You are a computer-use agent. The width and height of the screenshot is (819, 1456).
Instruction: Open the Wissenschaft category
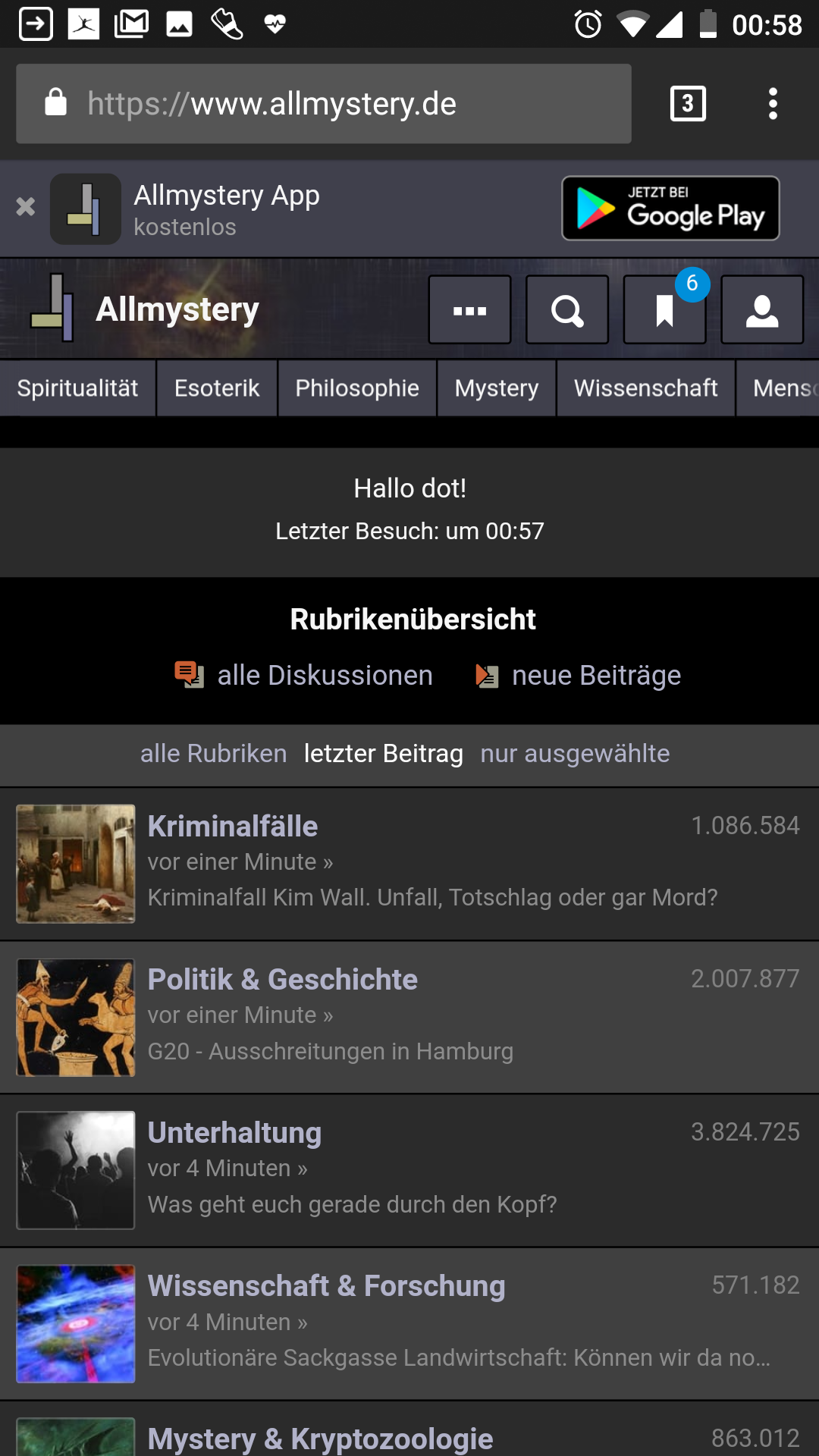point(645,388)
